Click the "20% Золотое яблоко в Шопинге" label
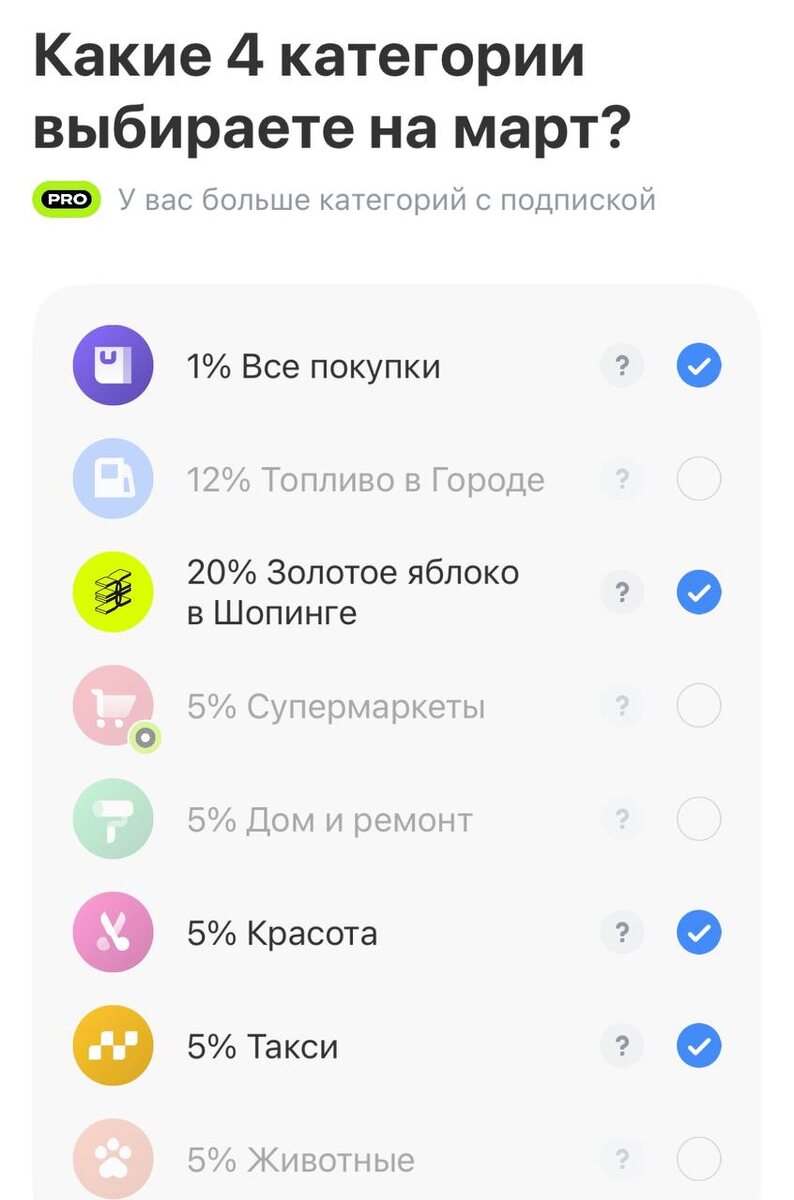This screenshot has height=1200, width=794. [354, 592]
